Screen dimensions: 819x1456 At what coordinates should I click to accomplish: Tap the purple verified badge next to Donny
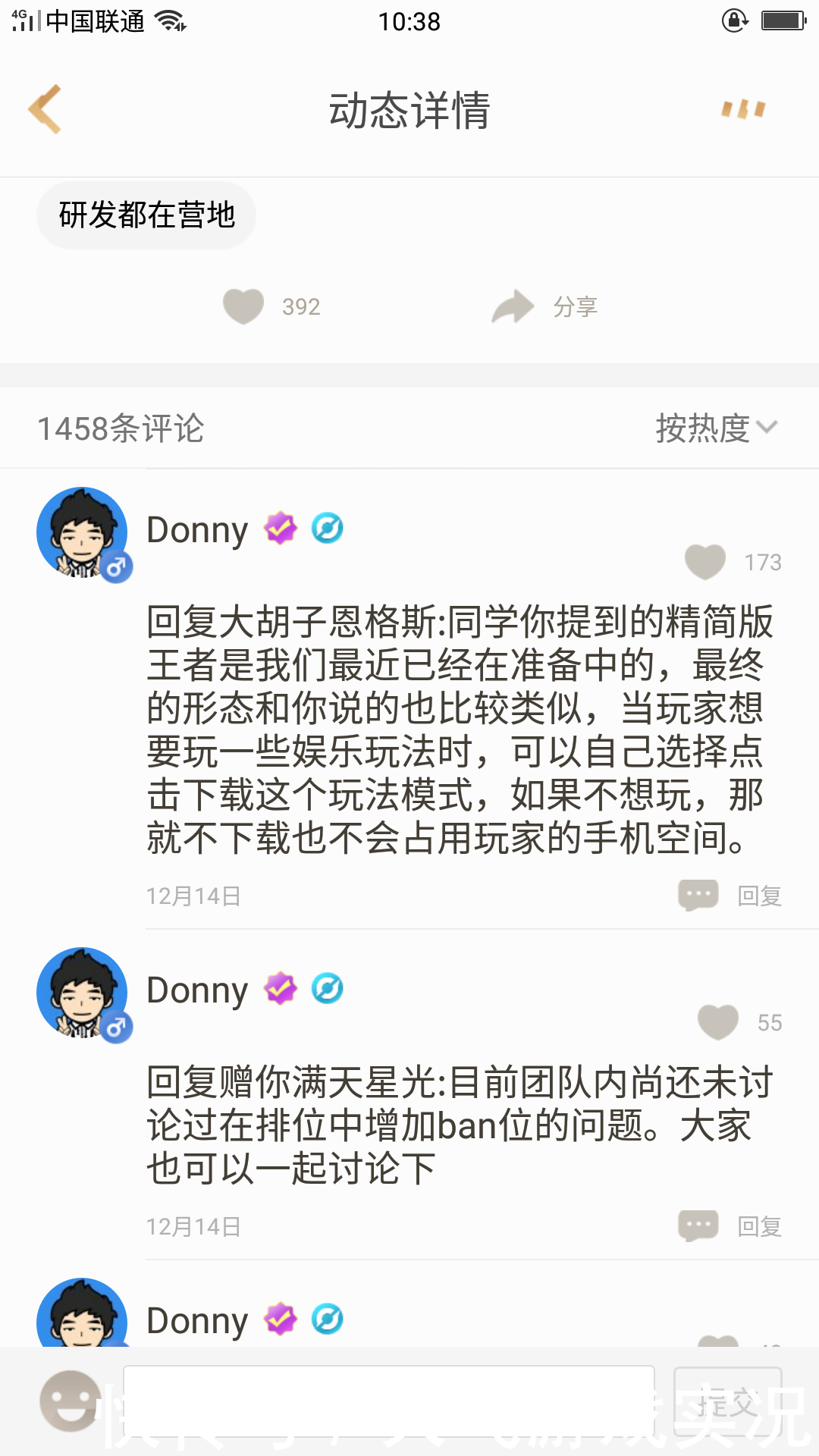click(x=280, y=529)
